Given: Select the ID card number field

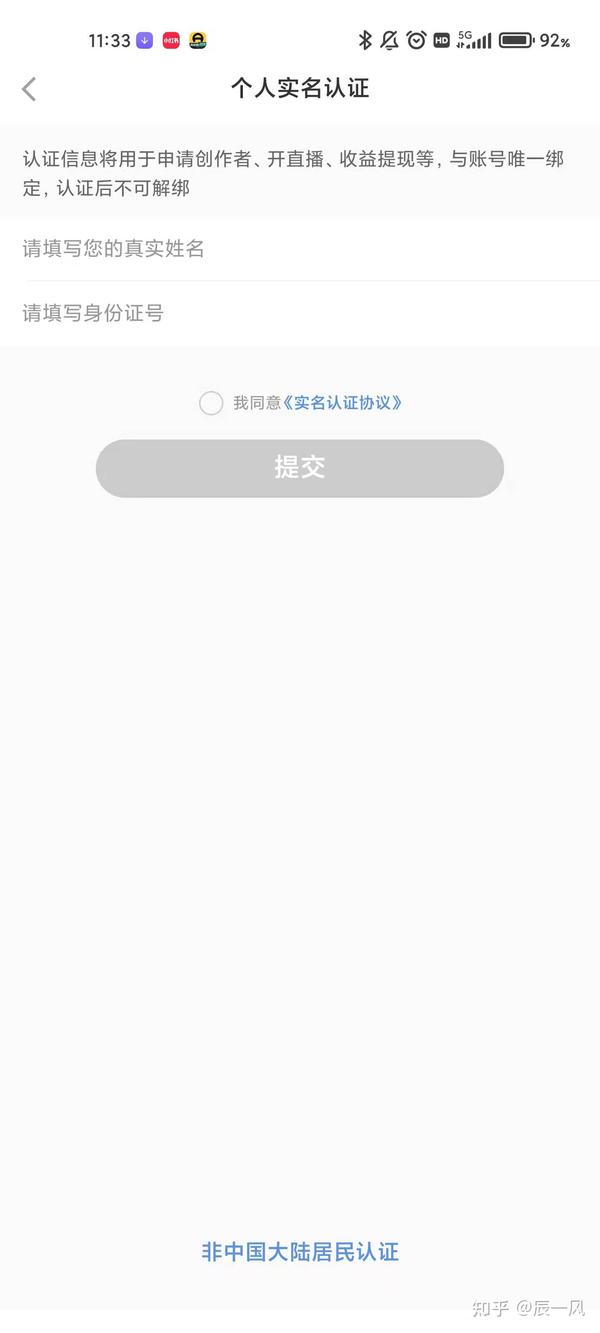Looking at the screenshot, I should click(x=300, y=314).
